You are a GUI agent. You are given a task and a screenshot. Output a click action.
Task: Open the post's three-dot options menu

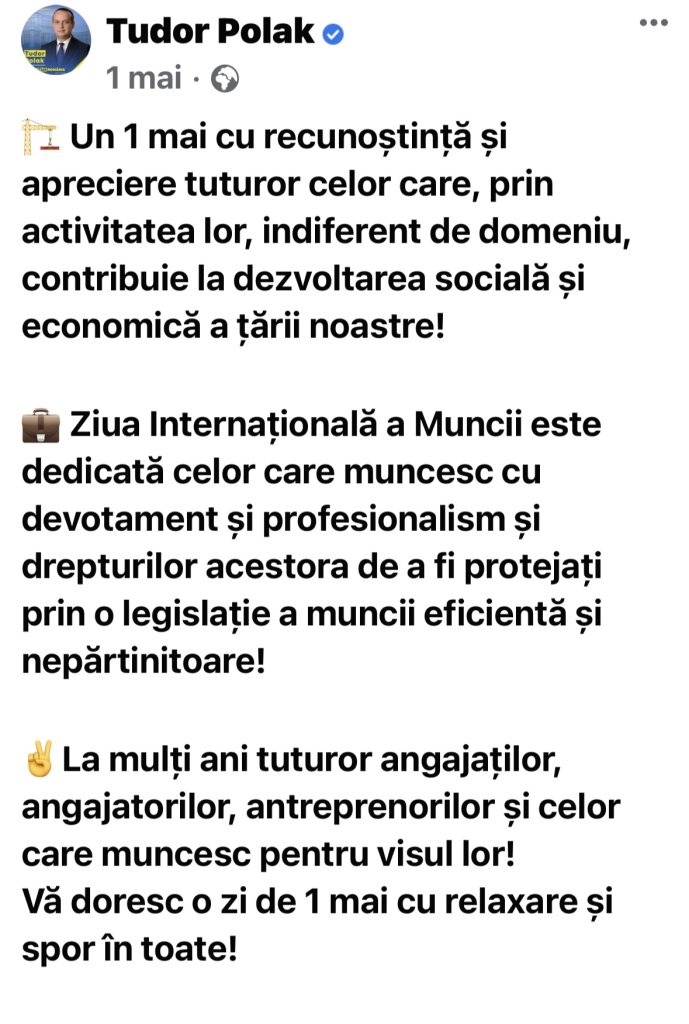pyautogui.click(x=653, y=22)
